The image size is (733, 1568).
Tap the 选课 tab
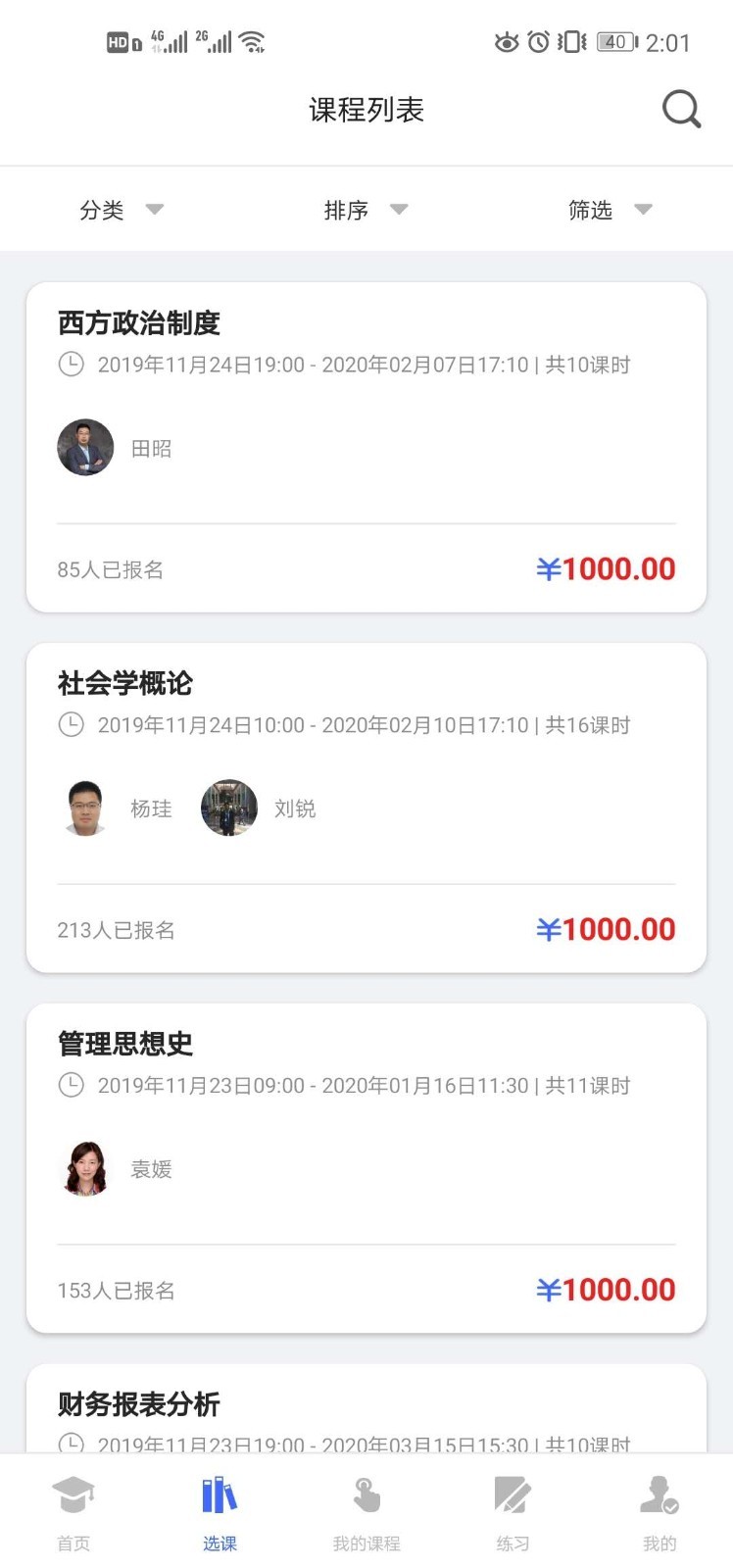pyautogui.click(x=220, y=1514)
